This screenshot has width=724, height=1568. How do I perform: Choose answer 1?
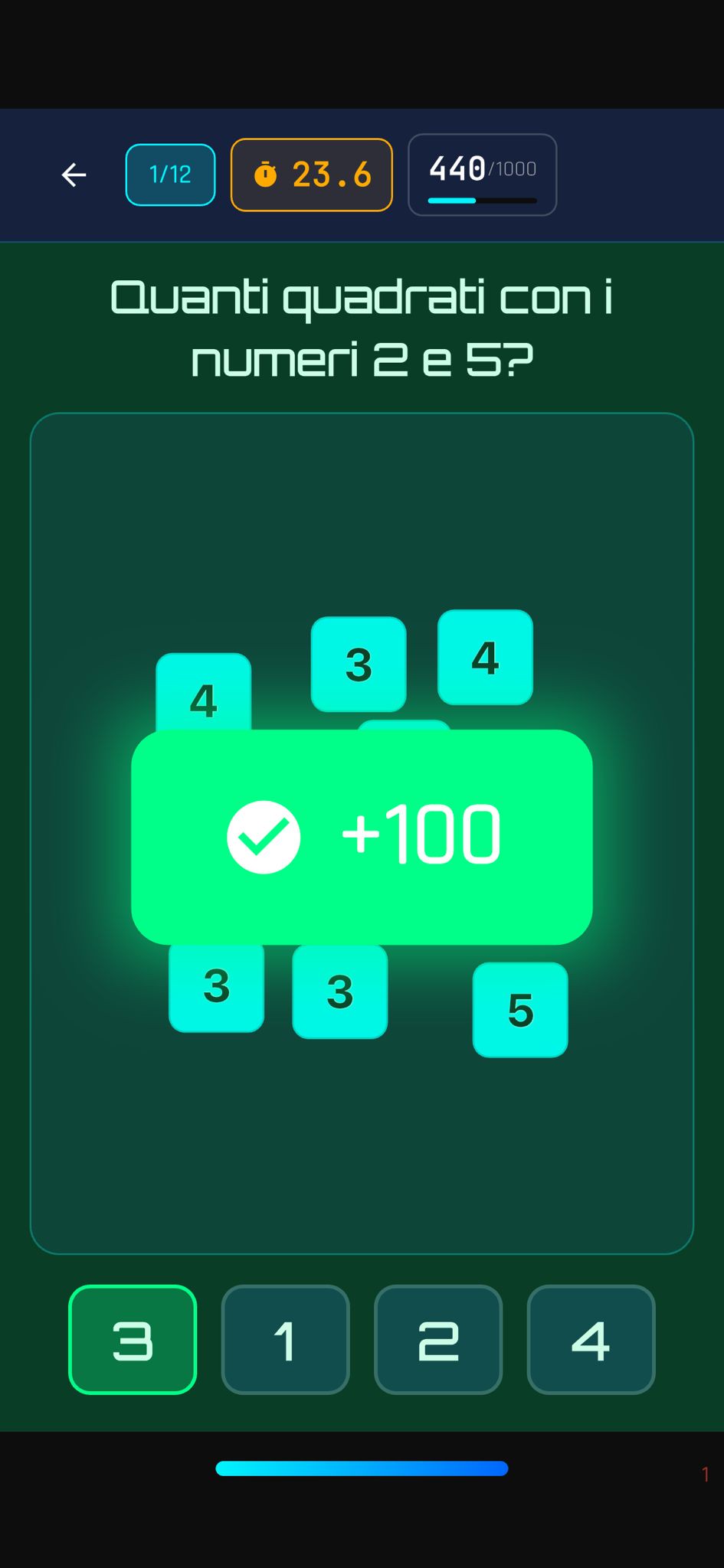coord(285,1340)
